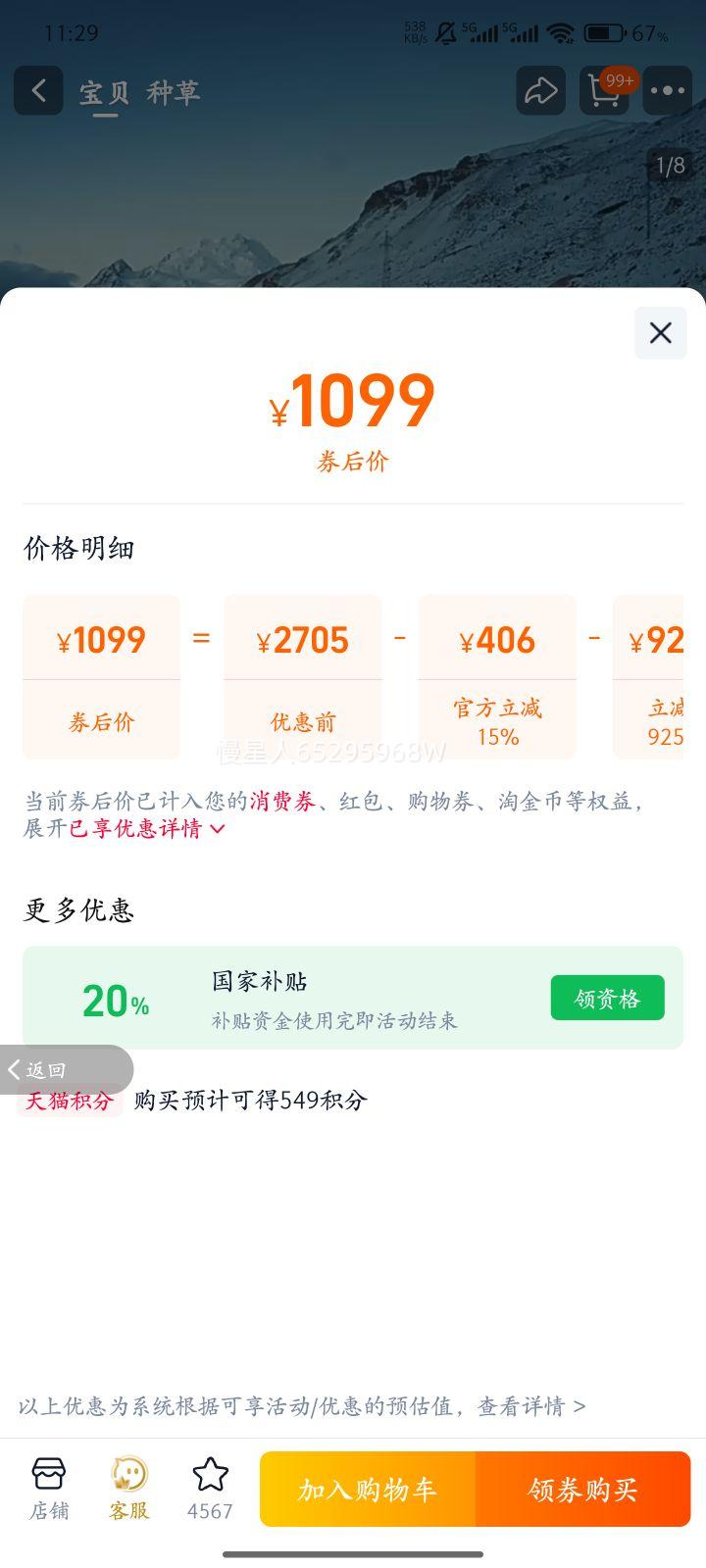Tap the back arrow at top left
Image resolution: width=706 pixels, height=1568 pixels.
[x=37, y=90]
